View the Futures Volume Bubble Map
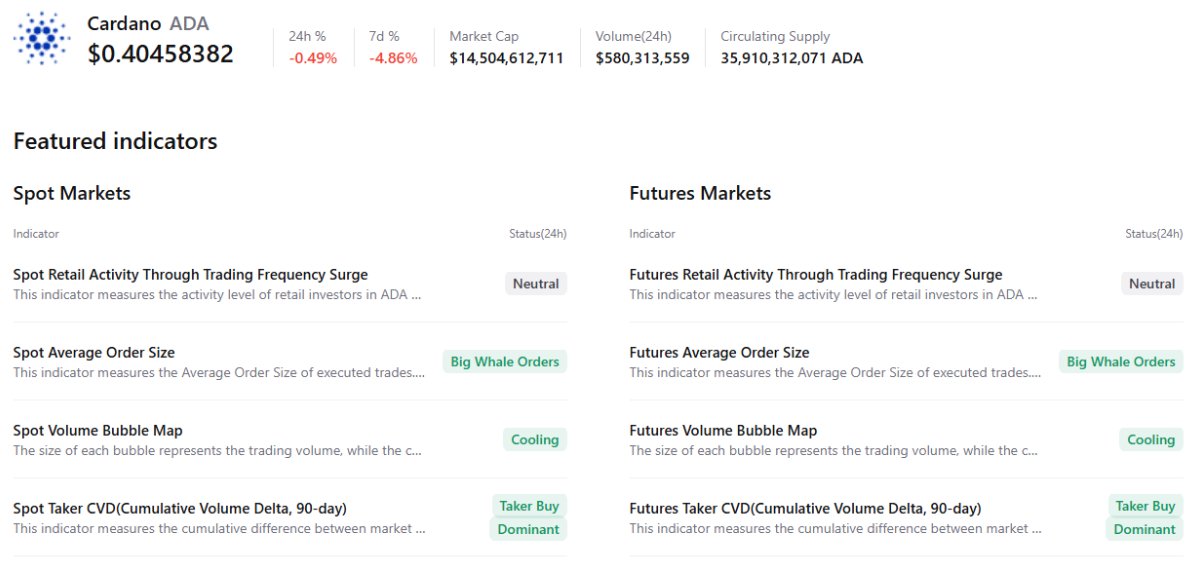The image size is (1203, 567). point(723,431)
